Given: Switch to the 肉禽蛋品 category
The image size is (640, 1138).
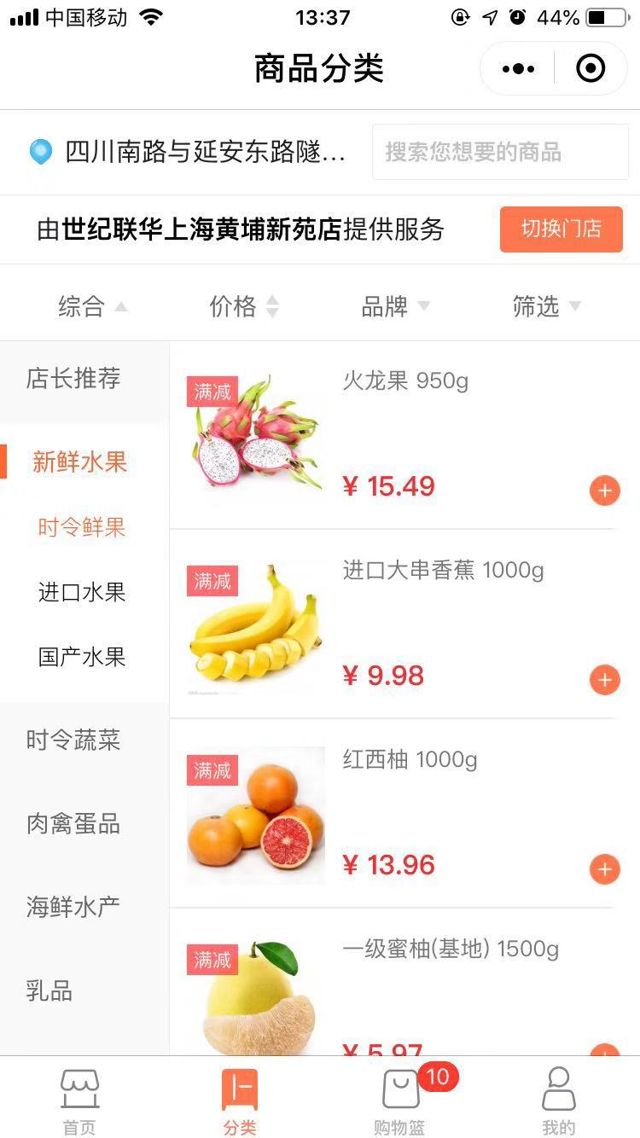Looking at the screenshot, I should [74, 824].
